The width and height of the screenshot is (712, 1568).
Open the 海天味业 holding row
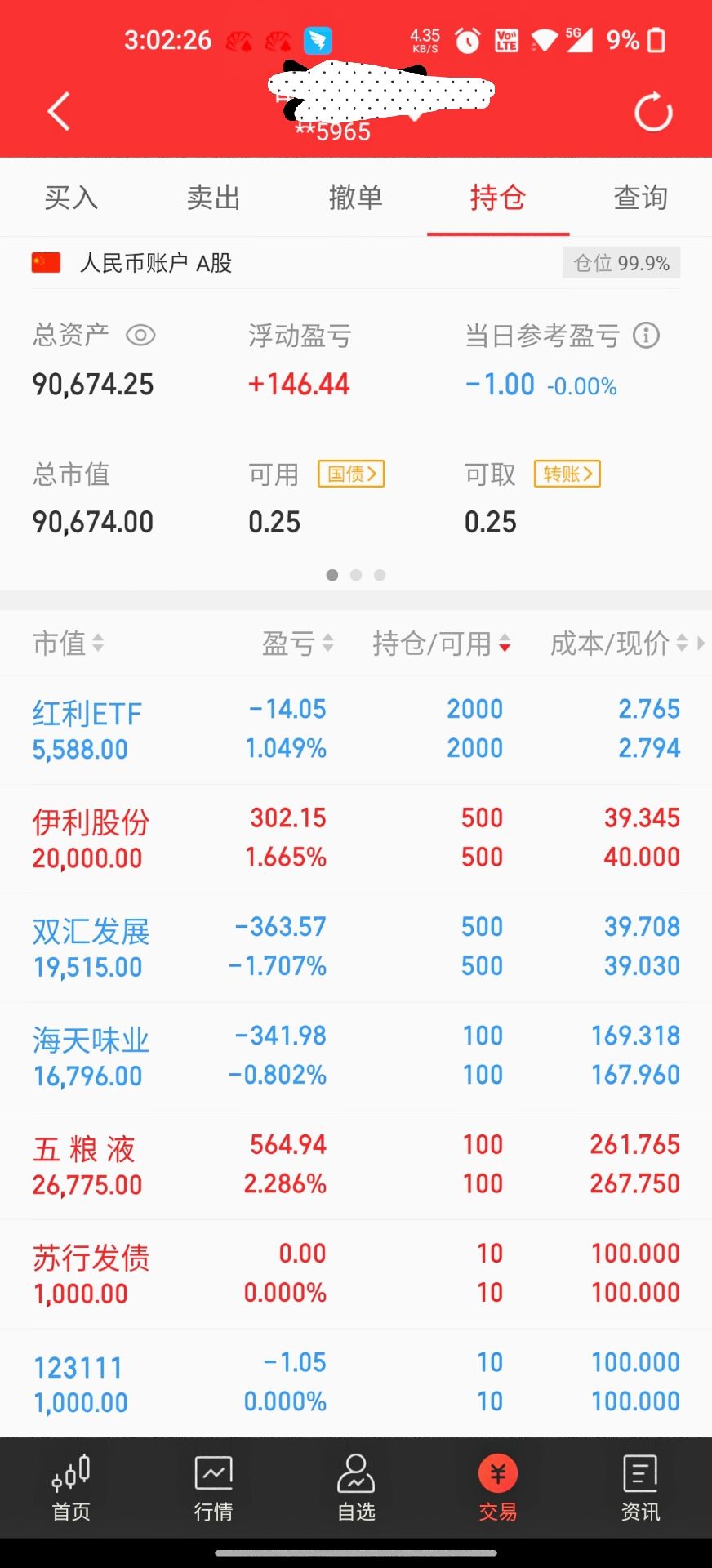point(356,1056)
